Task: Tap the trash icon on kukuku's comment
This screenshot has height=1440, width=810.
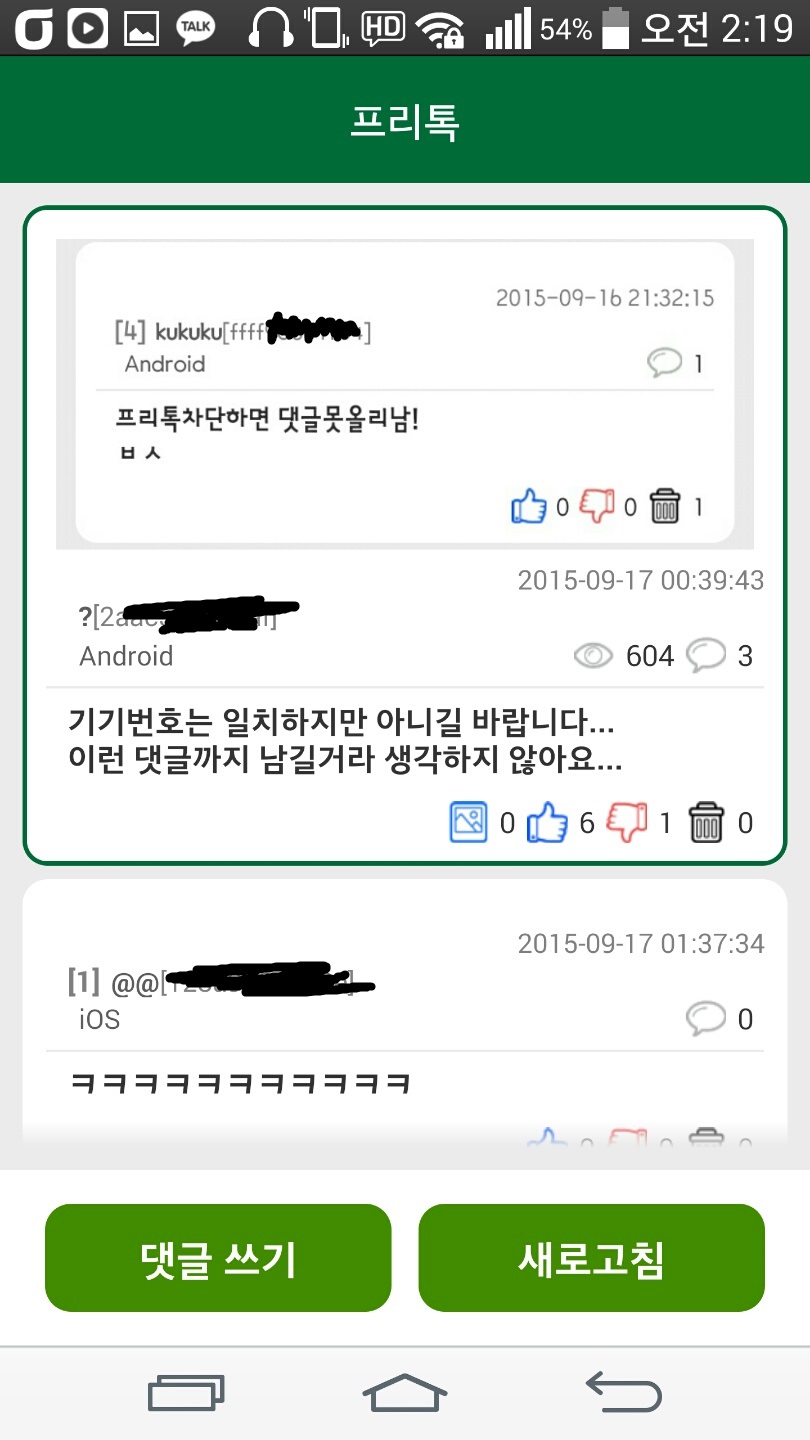Action: [665, 507]
